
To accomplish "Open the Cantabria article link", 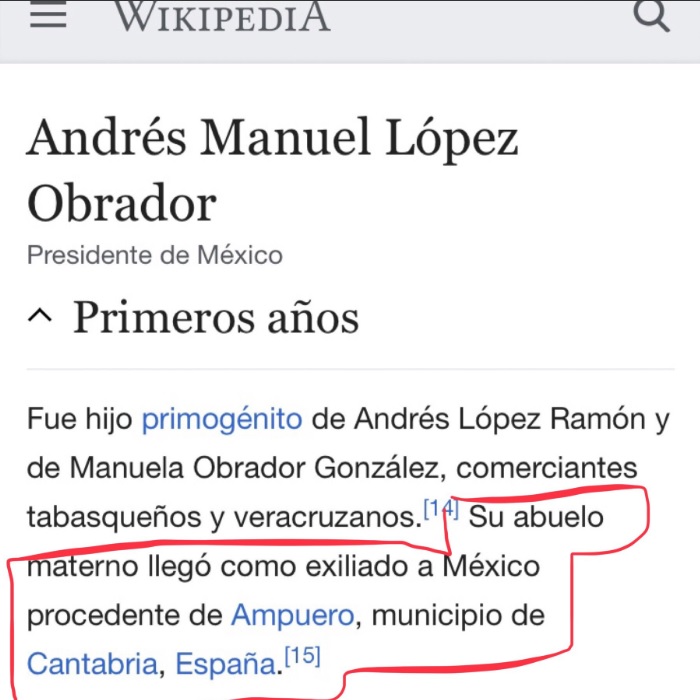I will tap(91, 663).
